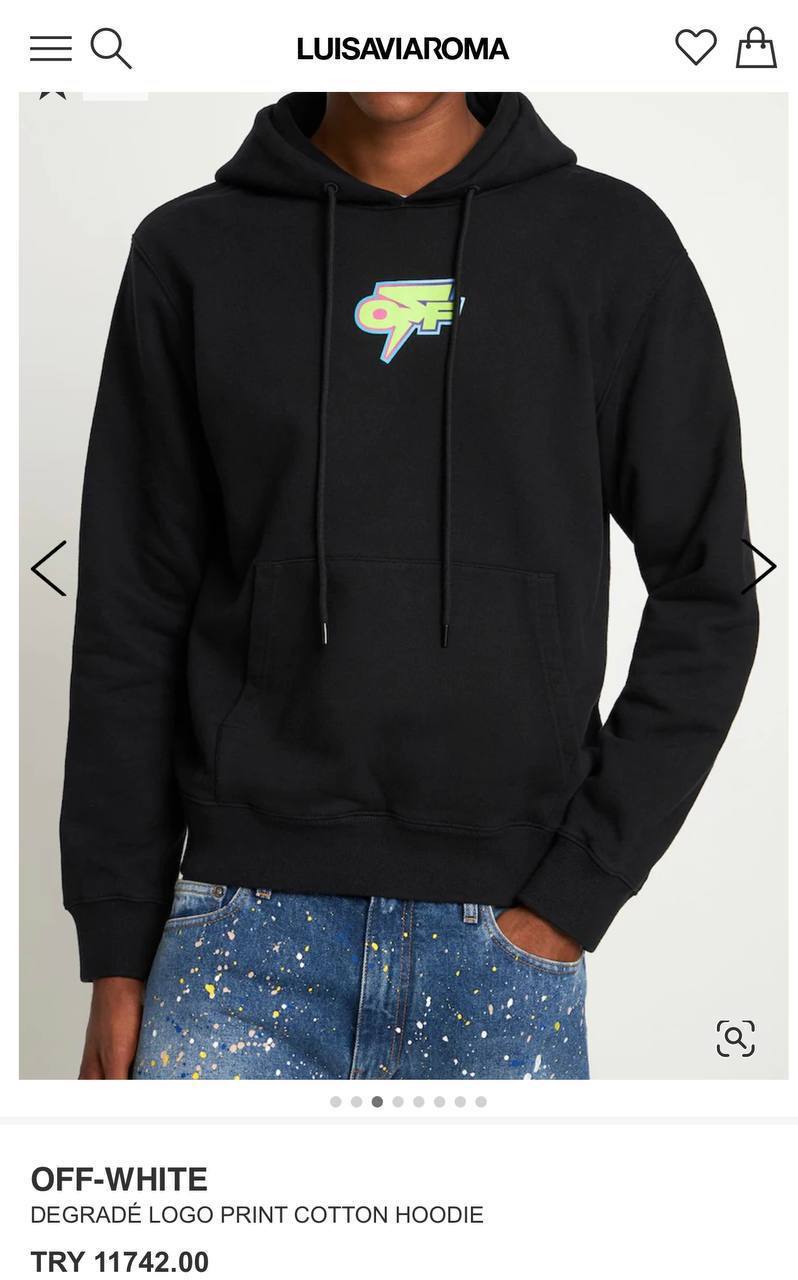The image size is (798, 1280).
Task: Open the hoodie photo full screen
Action: (x=403, y=585)
